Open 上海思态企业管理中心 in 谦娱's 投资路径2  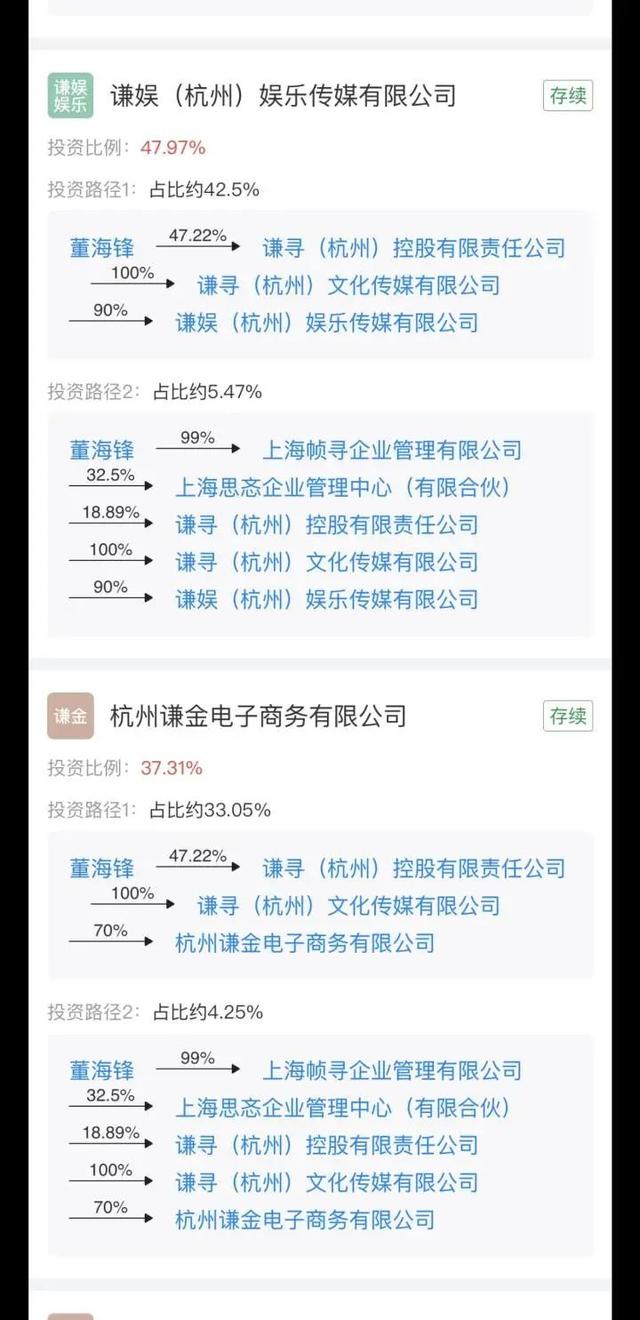(343, 487)
